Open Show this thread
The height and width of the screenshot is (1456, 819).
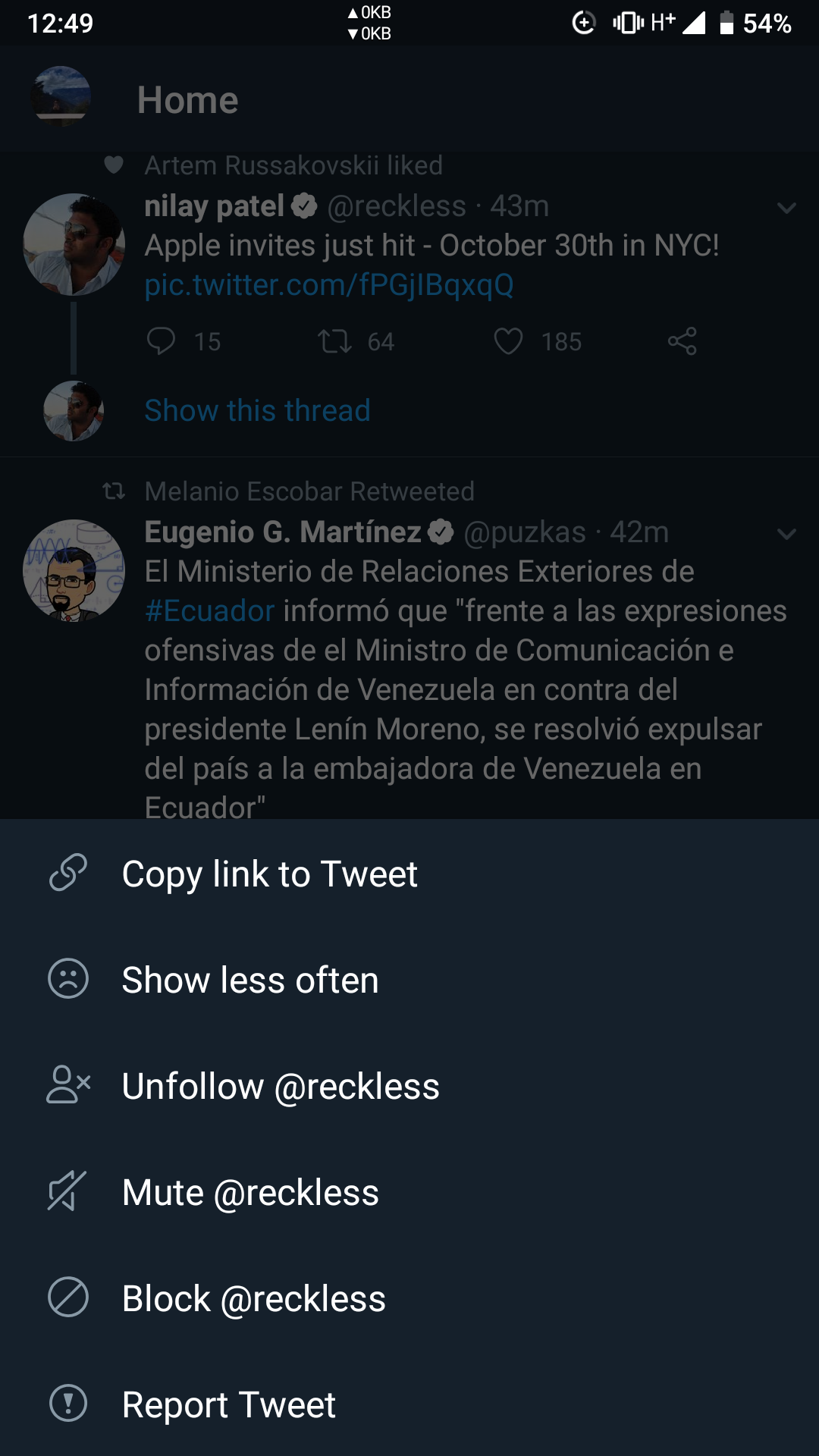click(x=258, y=409)
